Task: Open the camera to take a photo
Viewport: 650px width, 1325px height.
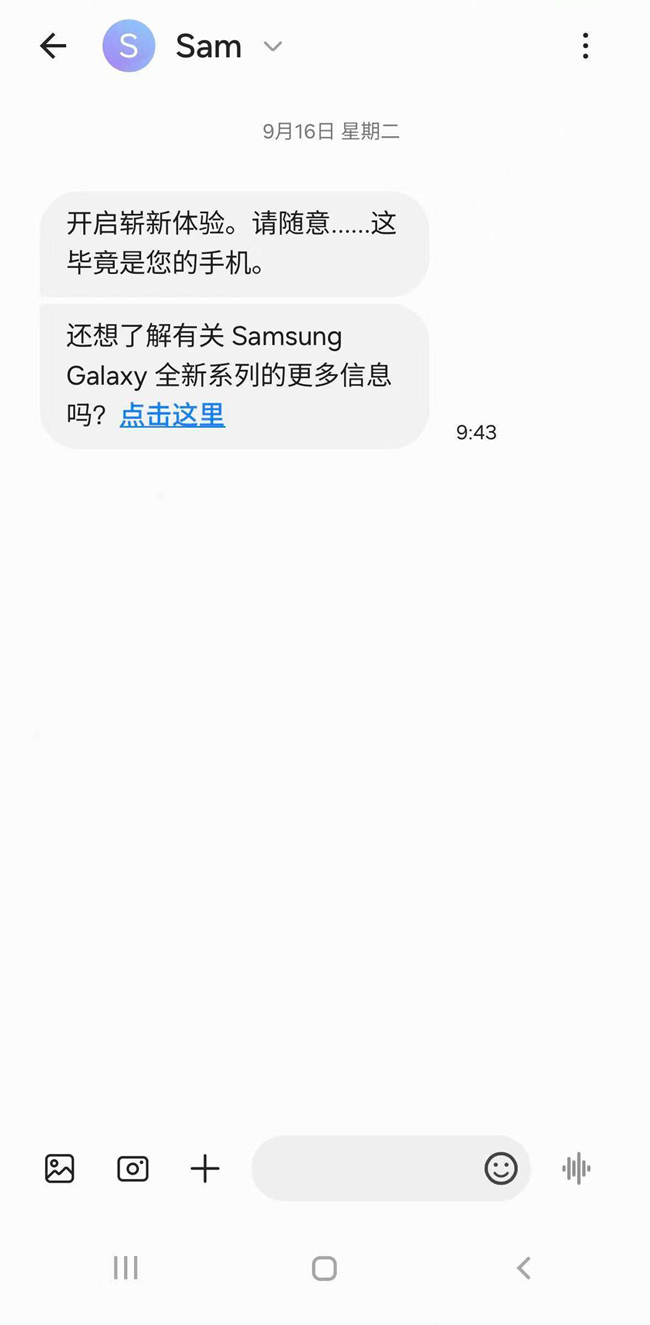Action: point(133,1168)
